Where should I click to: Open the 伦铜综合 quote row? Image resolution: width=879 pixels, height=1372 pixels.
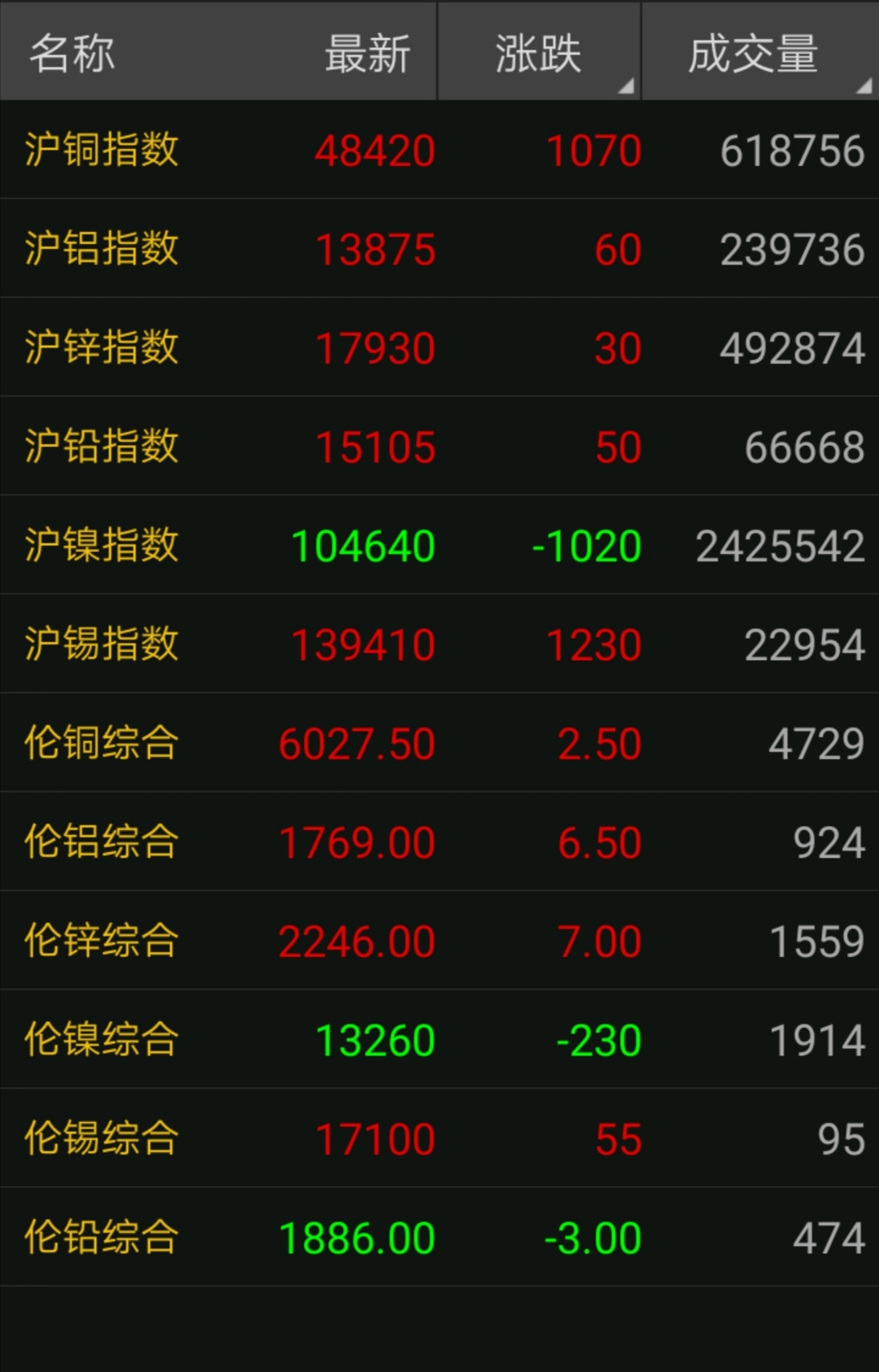click(439, 743)
